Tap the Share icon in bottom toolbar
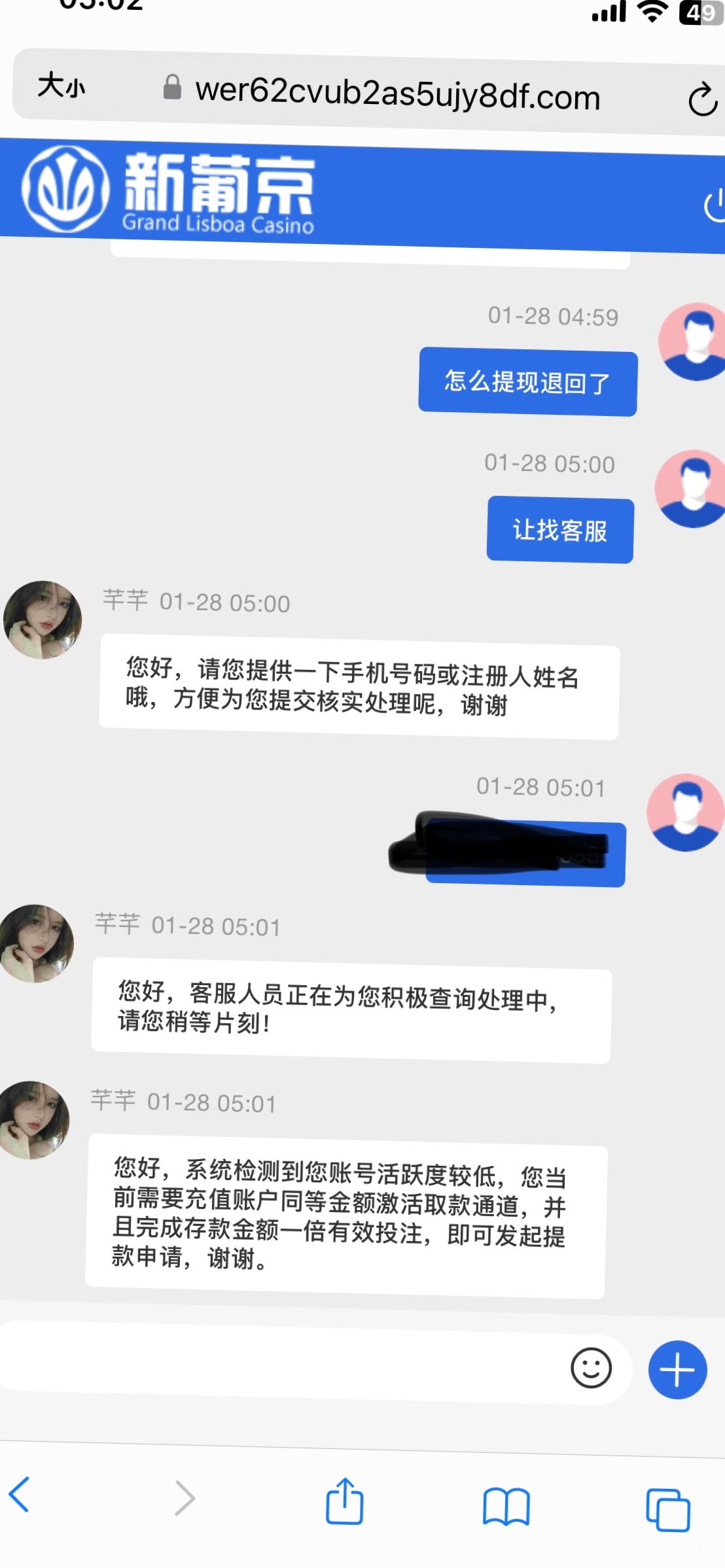This screenshot has height=1568, width=725. (x=345, y=1500)
